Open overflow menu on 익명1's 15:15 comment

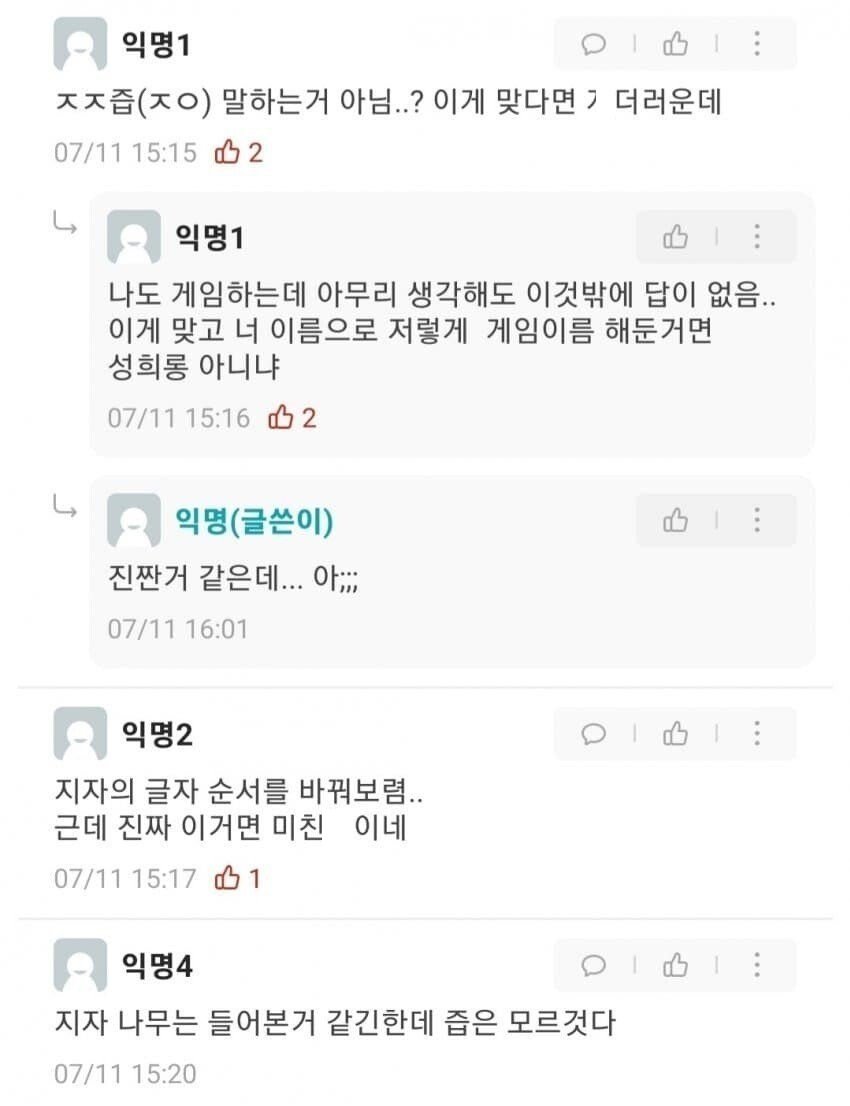click(x=757, y=44)
